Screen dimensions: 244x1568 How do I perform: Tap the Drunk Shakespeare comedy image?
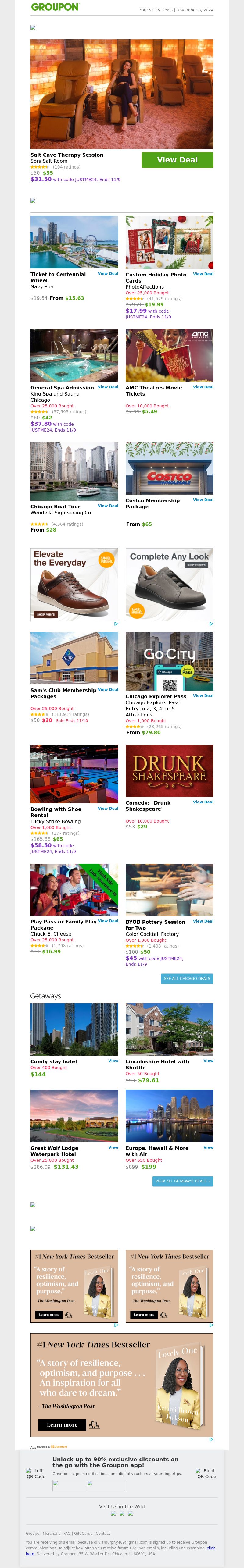point(169,771)
